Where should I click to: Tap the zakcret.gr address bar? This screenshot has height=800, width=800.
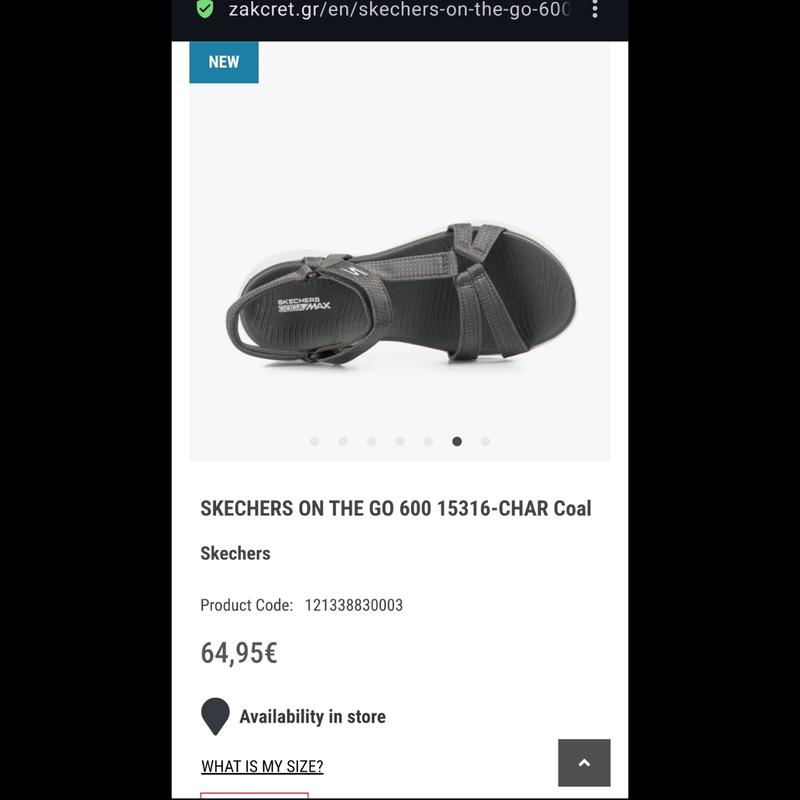[398, 10]
